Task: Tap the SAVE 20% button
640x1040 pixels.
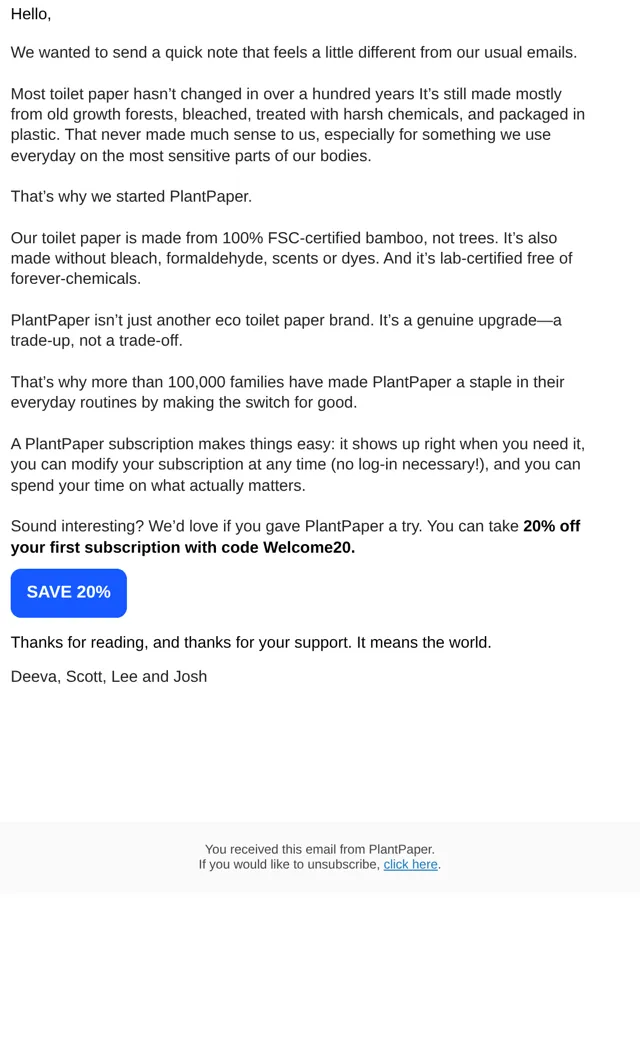Action: pos(68,593)
